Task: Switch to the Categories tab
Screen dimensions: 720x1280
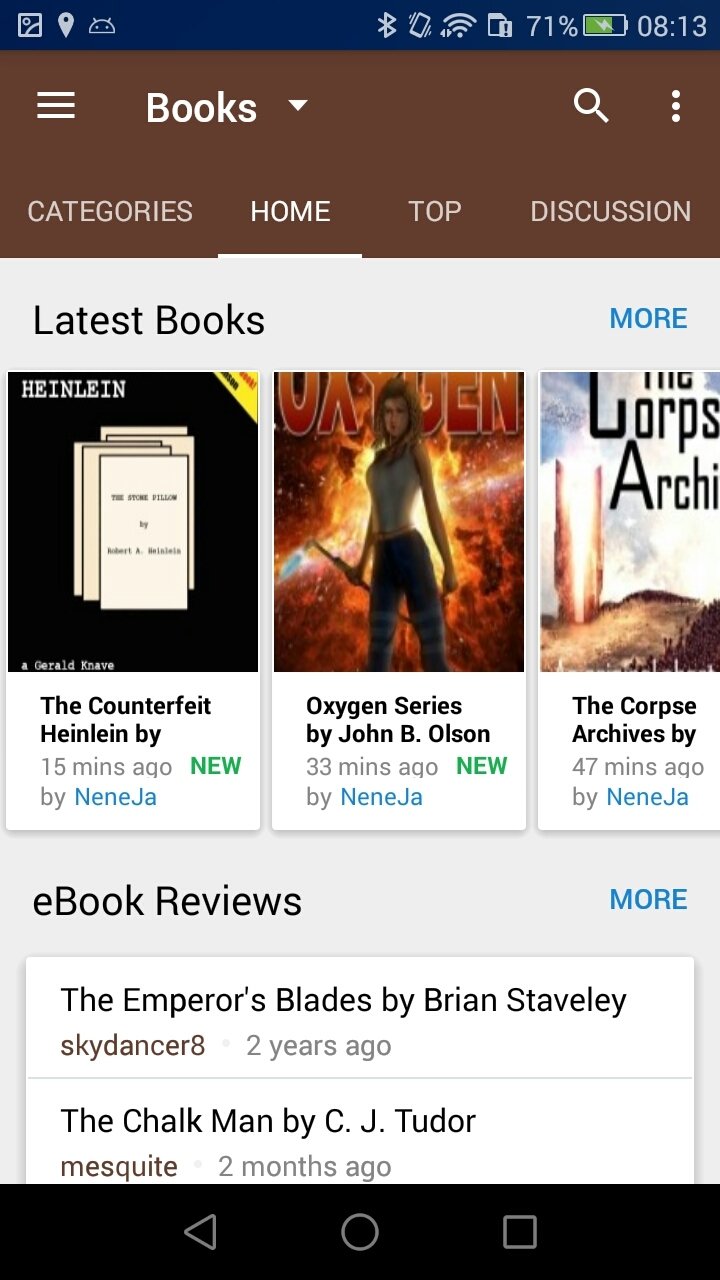Action: [110, 211]
